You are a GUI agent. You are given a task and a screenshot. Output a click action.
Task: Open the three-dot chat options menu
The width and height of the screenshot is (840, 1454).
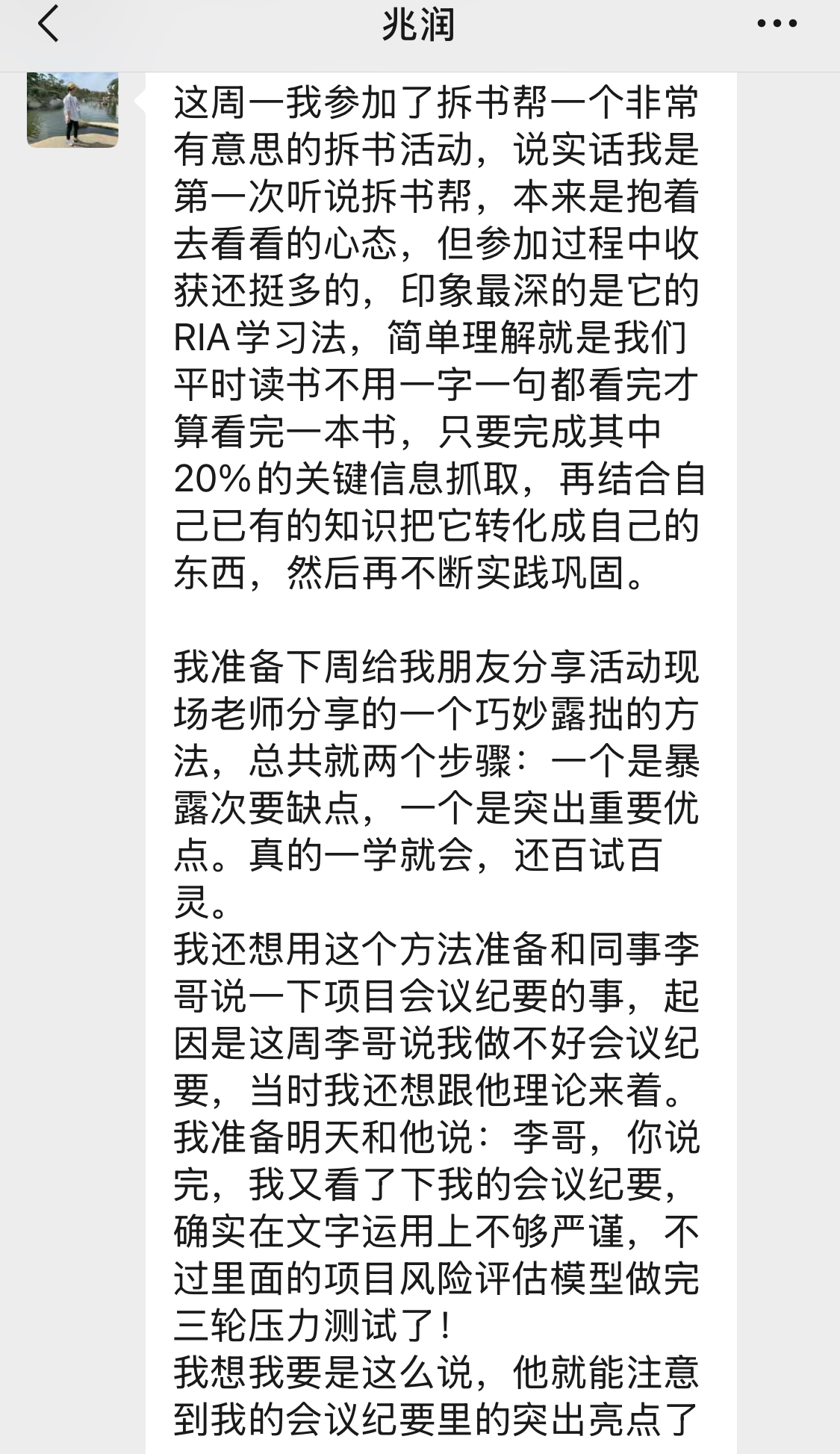click(777, 24)
